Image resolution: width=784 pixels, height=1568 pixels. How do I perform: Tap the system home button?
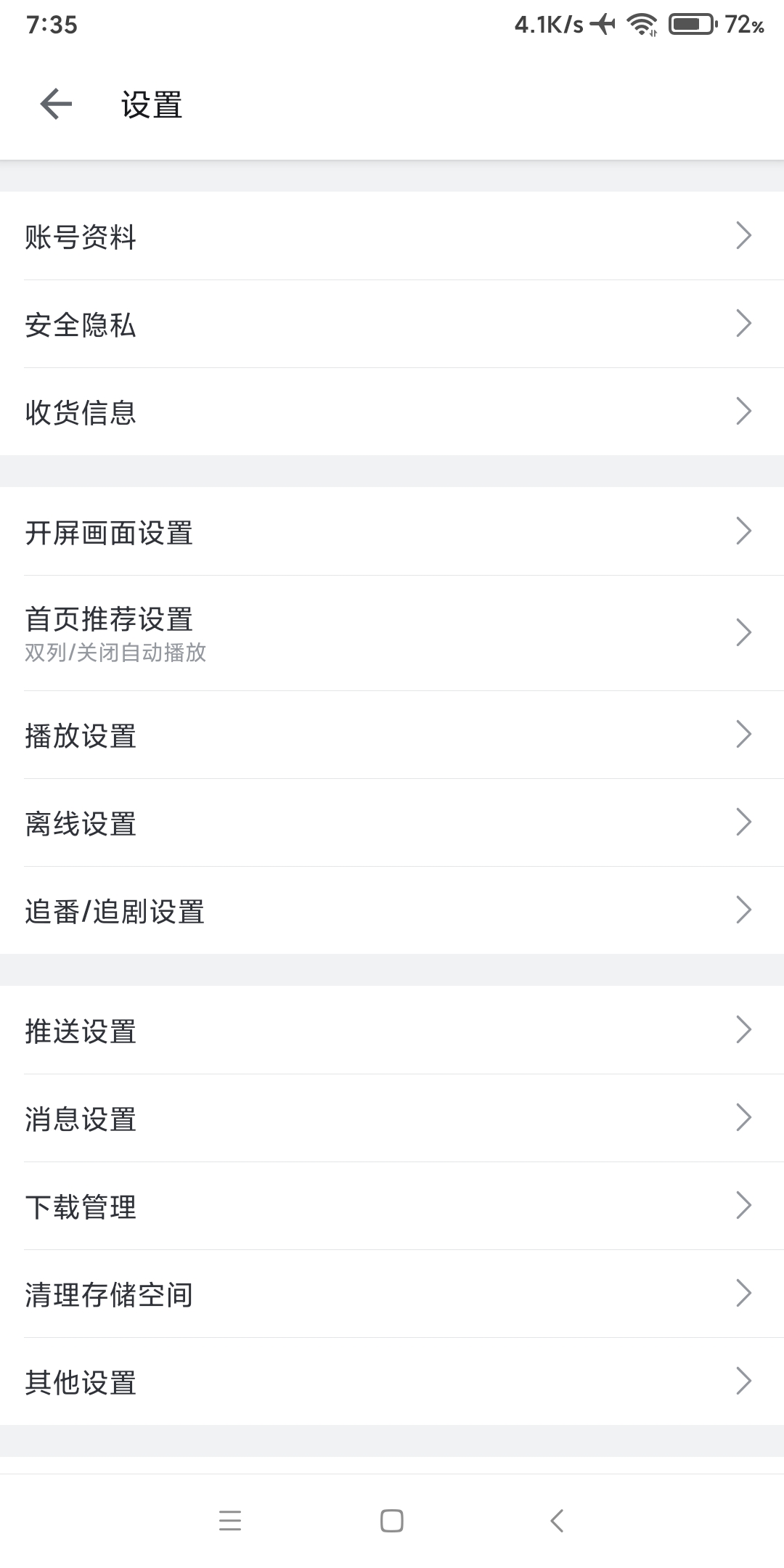pos(392,1520)
